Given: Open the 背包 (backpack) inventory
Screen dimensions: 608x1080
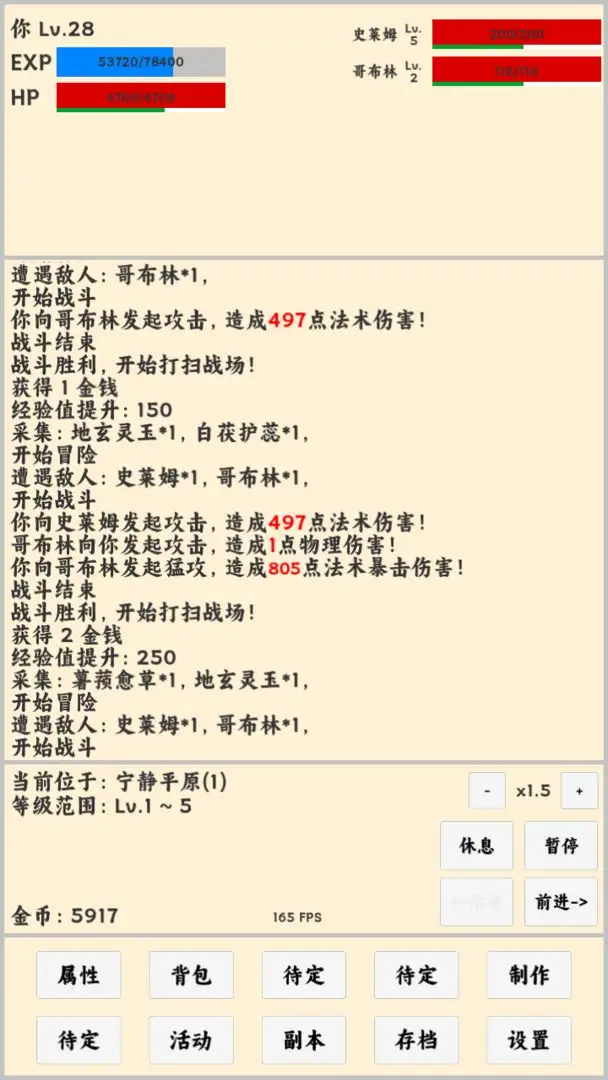Looking at the screenshot, I should (x=191, y=975).
